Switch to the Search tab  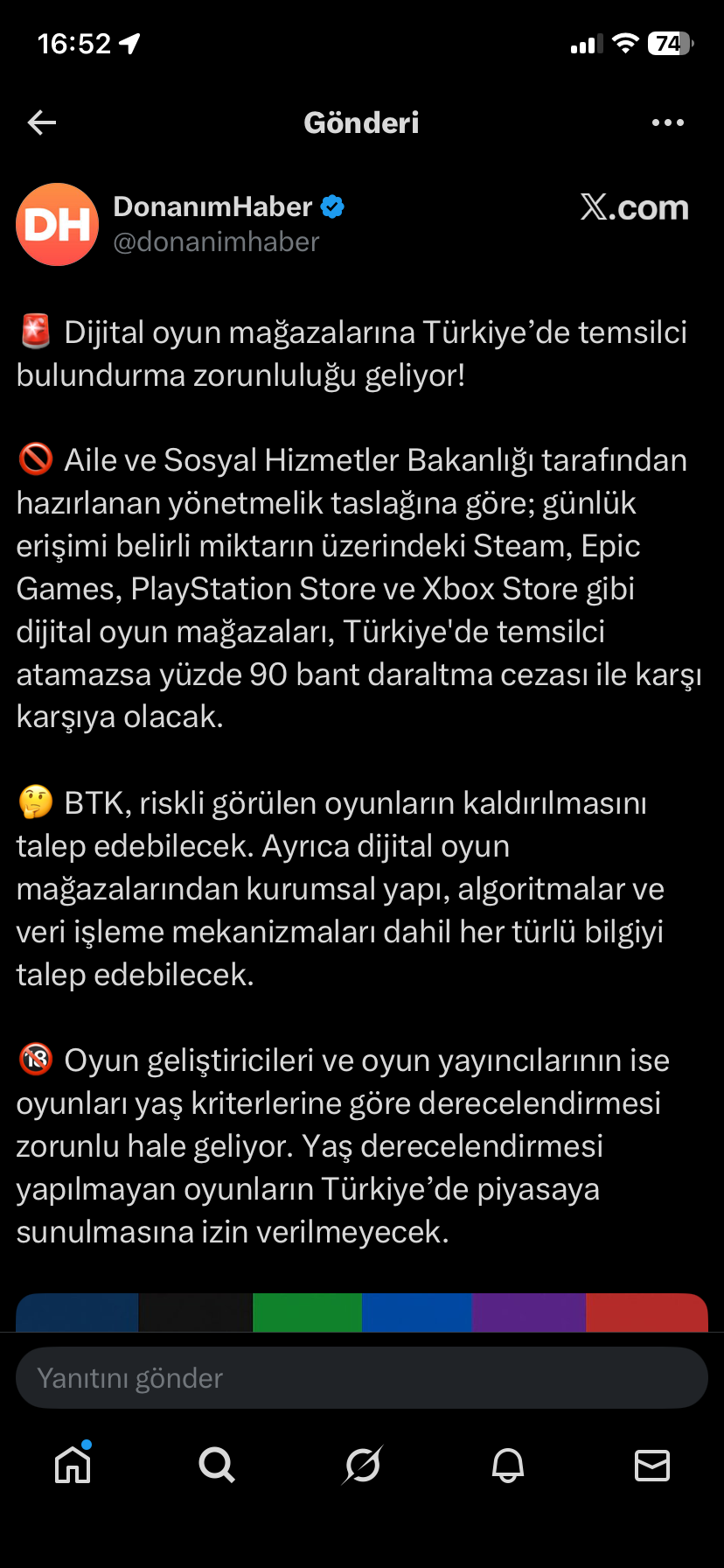pos(217,1465)
